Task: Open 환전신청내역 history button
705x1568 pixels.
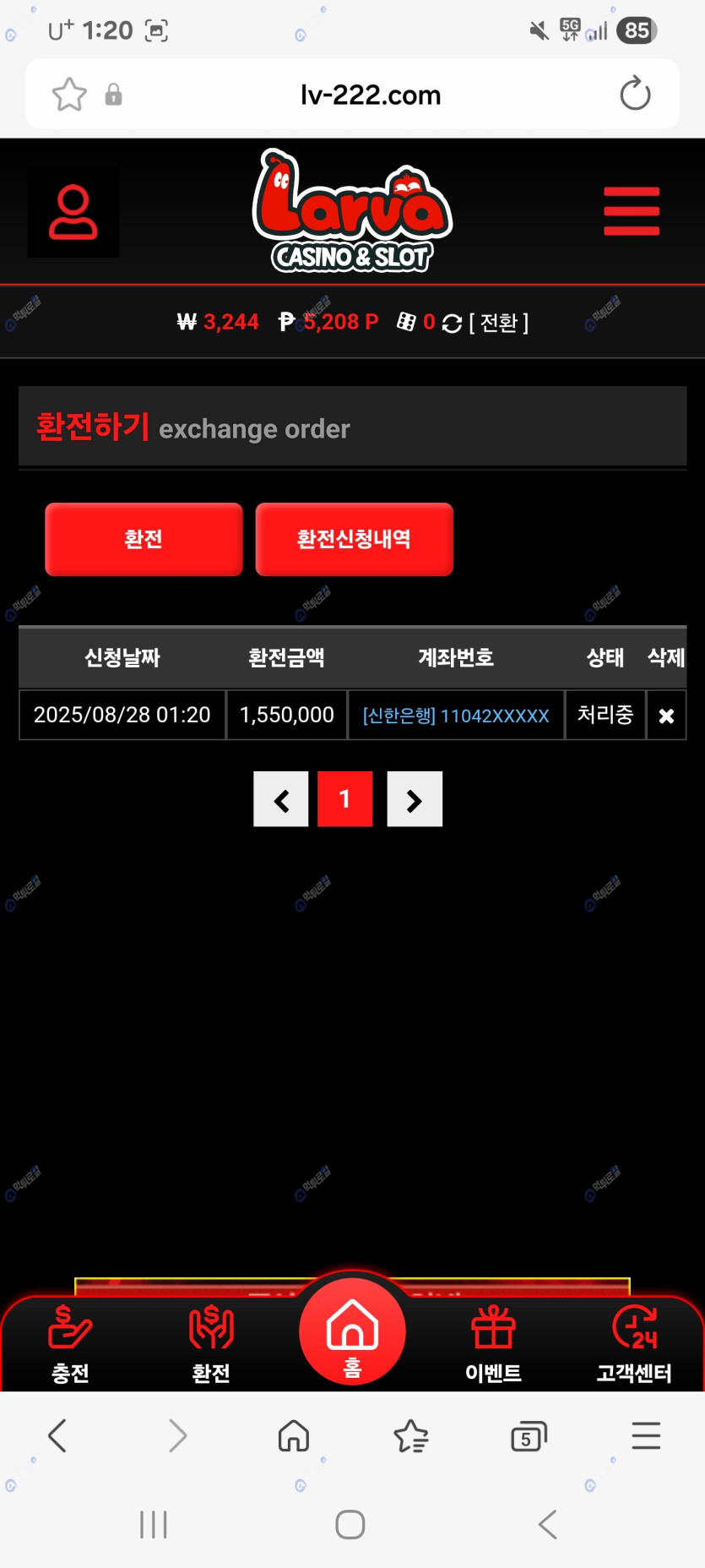Action: 354,539
